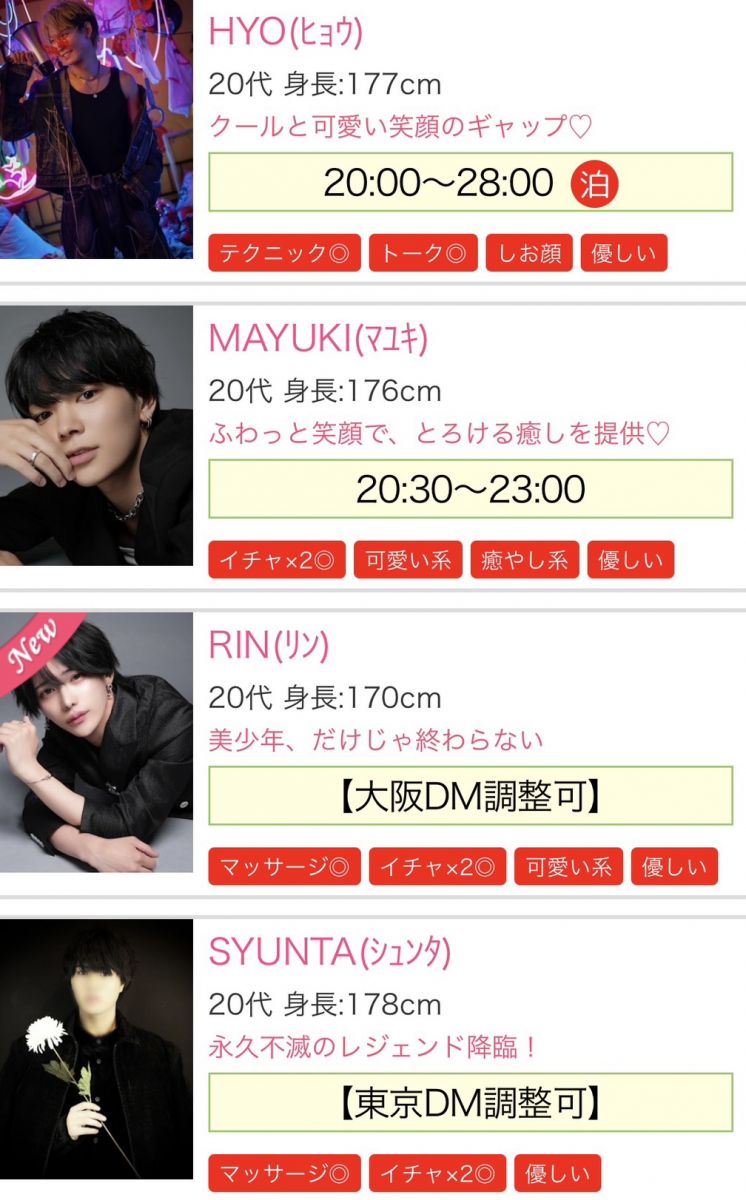Open the MAYUKI(マユキ) name link
The image size is (746, 1200).
pyautogui.click(x=318, y=338)
